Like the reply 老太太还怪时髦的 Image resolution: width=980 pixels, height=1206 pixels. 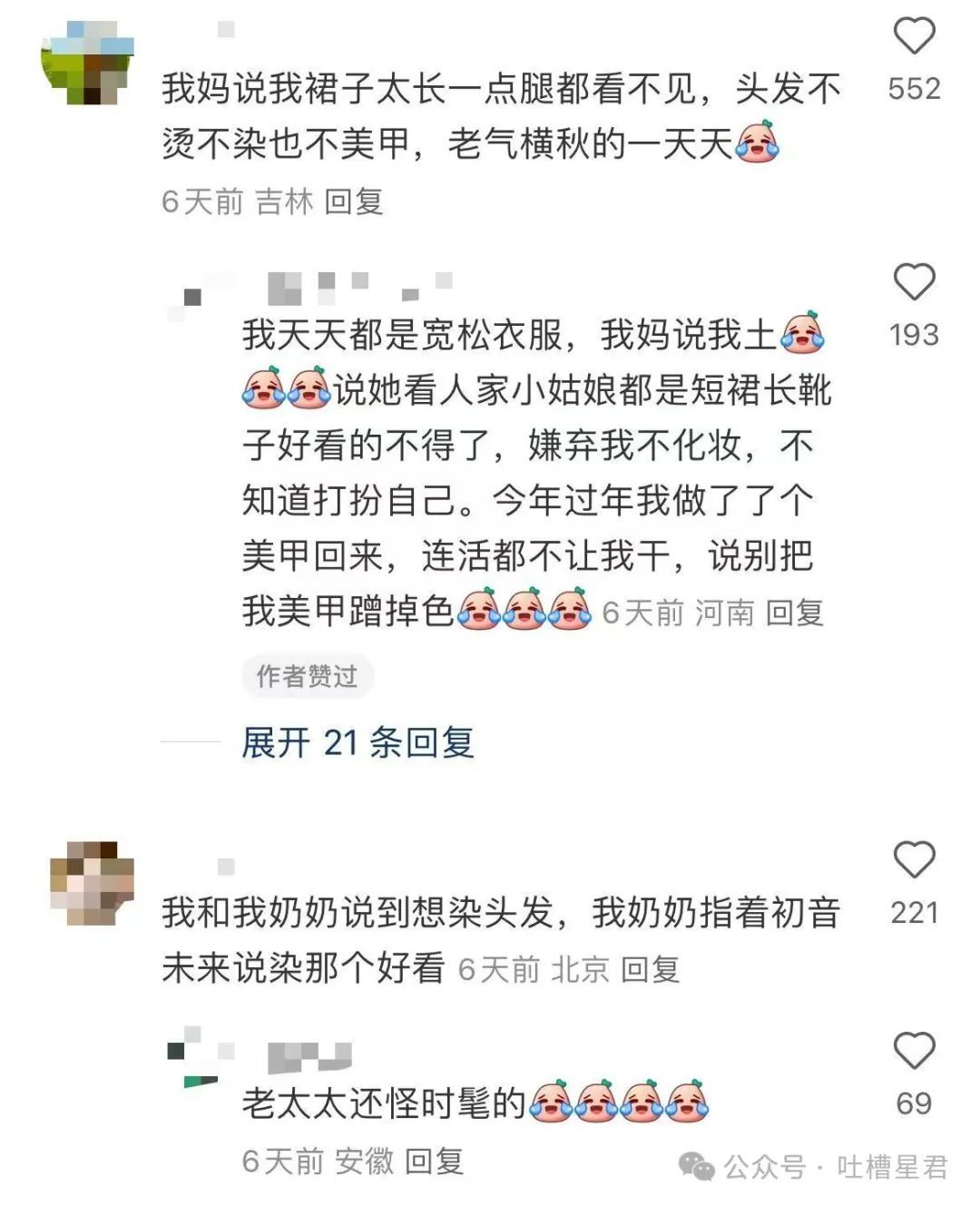point(914,1052)
